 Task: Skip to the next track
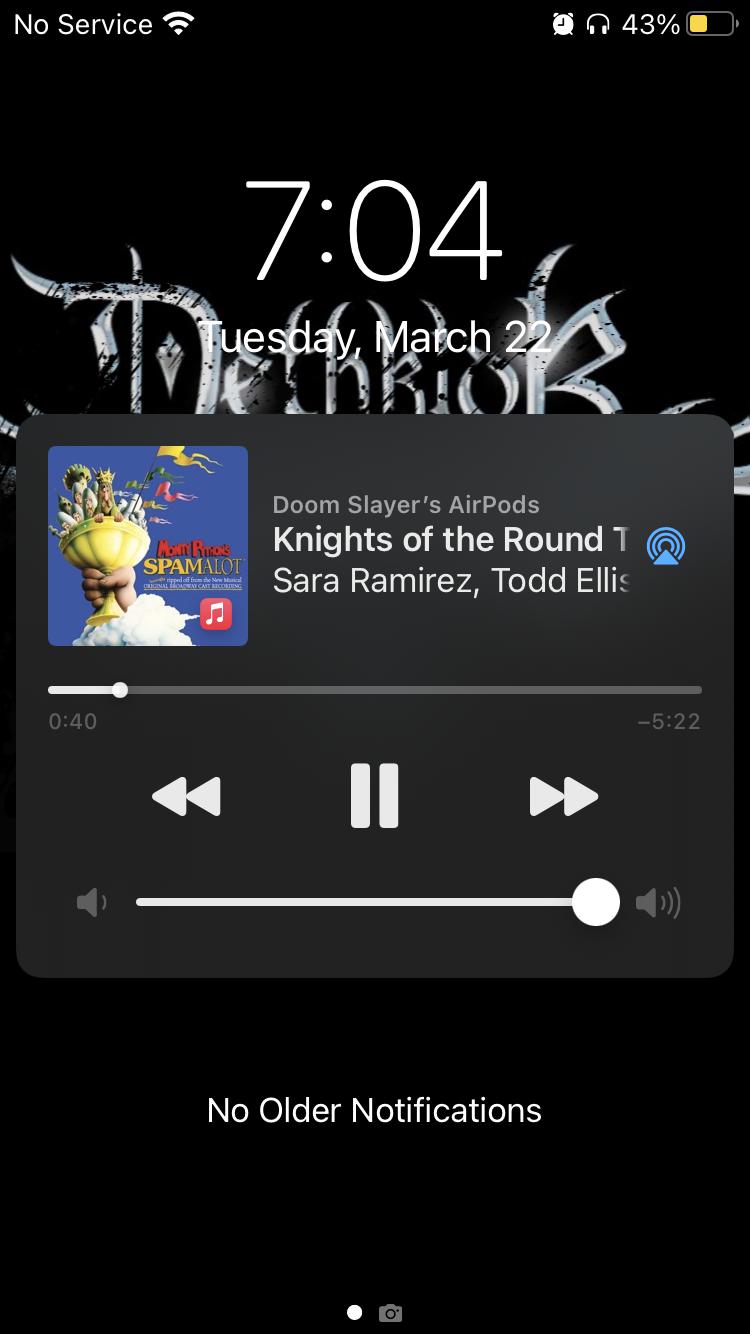[x=563, y=797]
